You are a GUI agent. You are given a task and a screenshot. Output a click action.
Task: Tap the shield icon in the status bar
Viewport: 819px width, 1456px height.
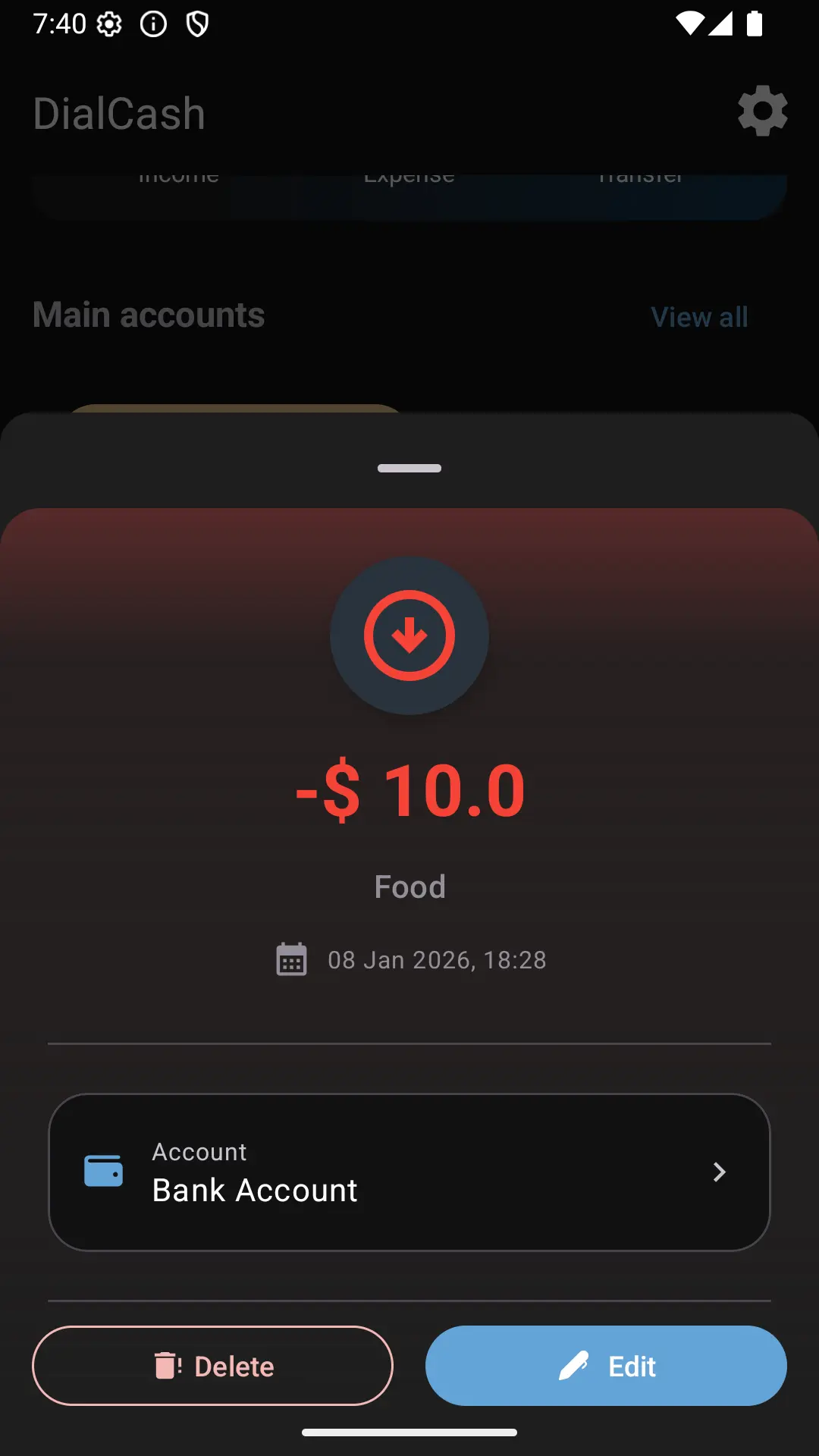(x=199, y=24)
